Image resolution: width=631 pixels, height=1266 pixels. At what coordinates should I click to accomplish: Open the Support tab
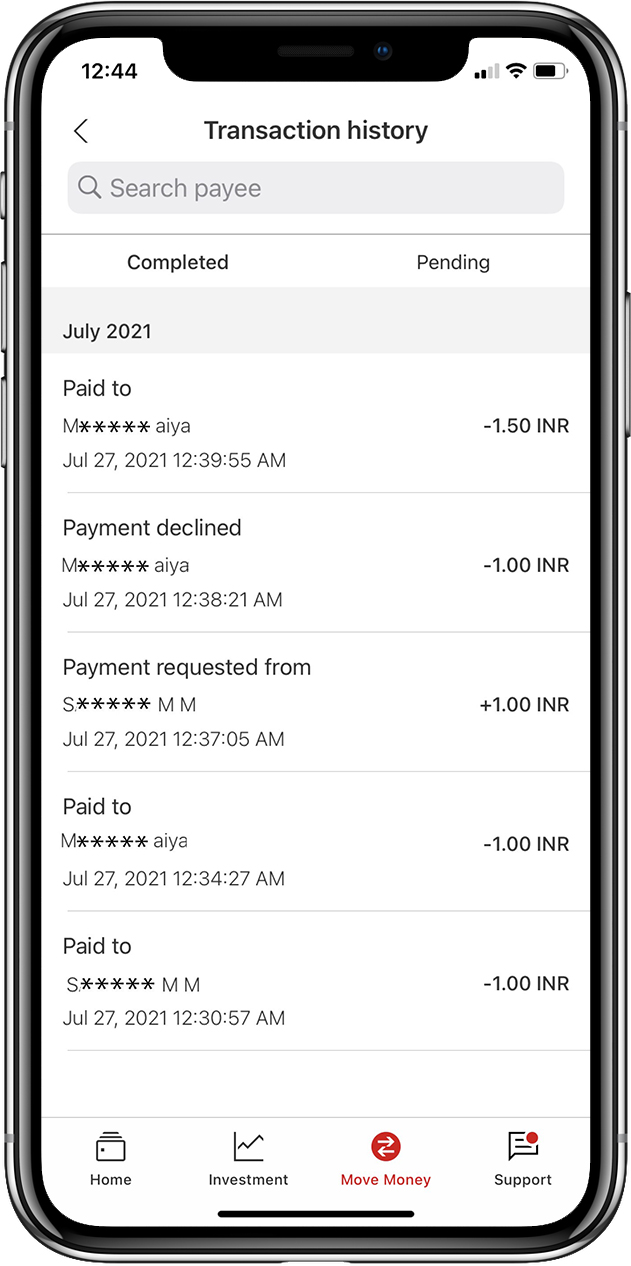coord(523,1159)
